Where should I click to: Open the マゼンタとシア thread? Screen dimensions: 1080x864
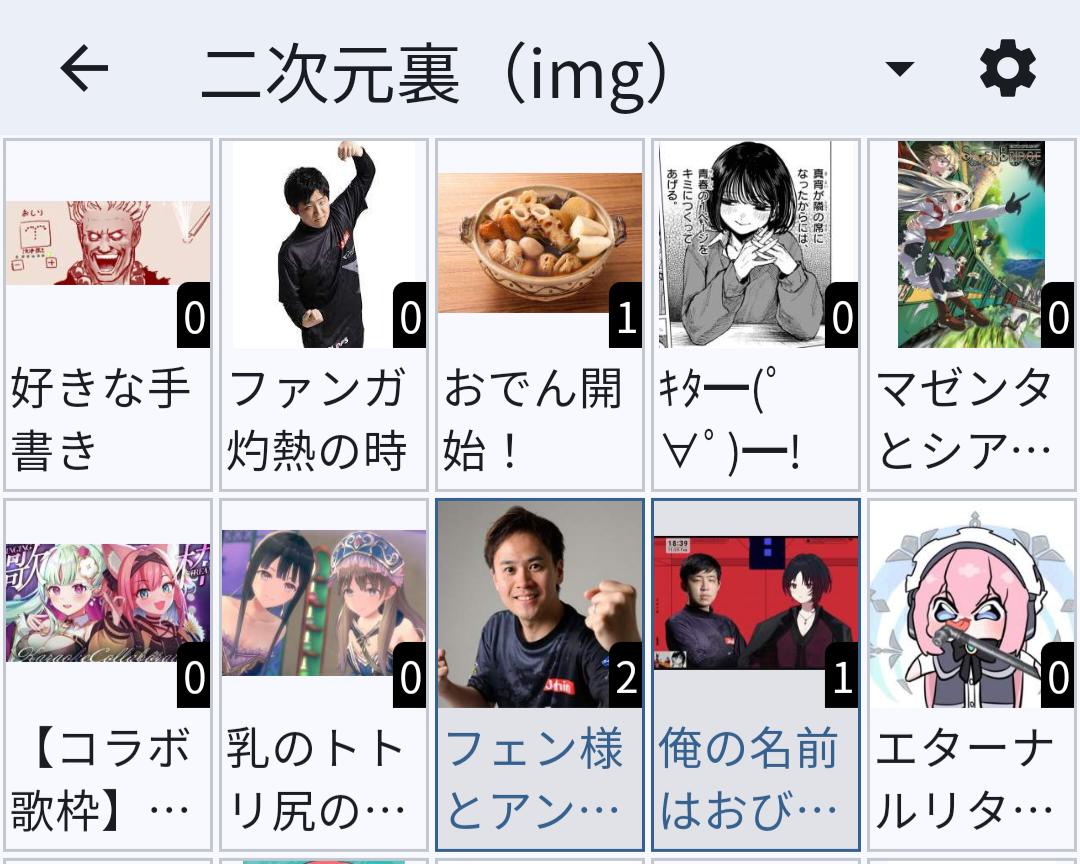click(x=972, y=315)
